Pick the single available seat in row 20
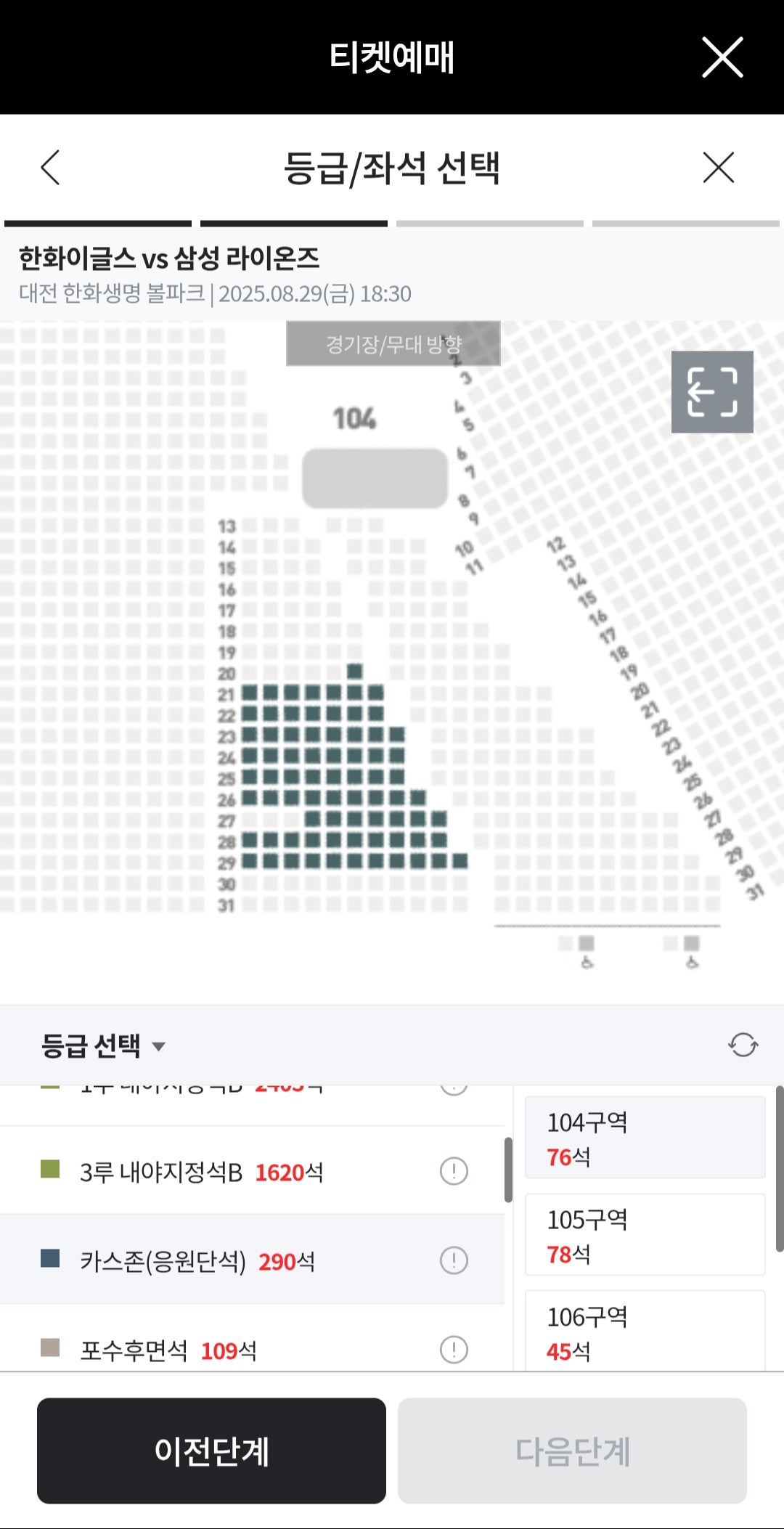Viewport: 784px width, 1529px height. (x=355, y=672)
